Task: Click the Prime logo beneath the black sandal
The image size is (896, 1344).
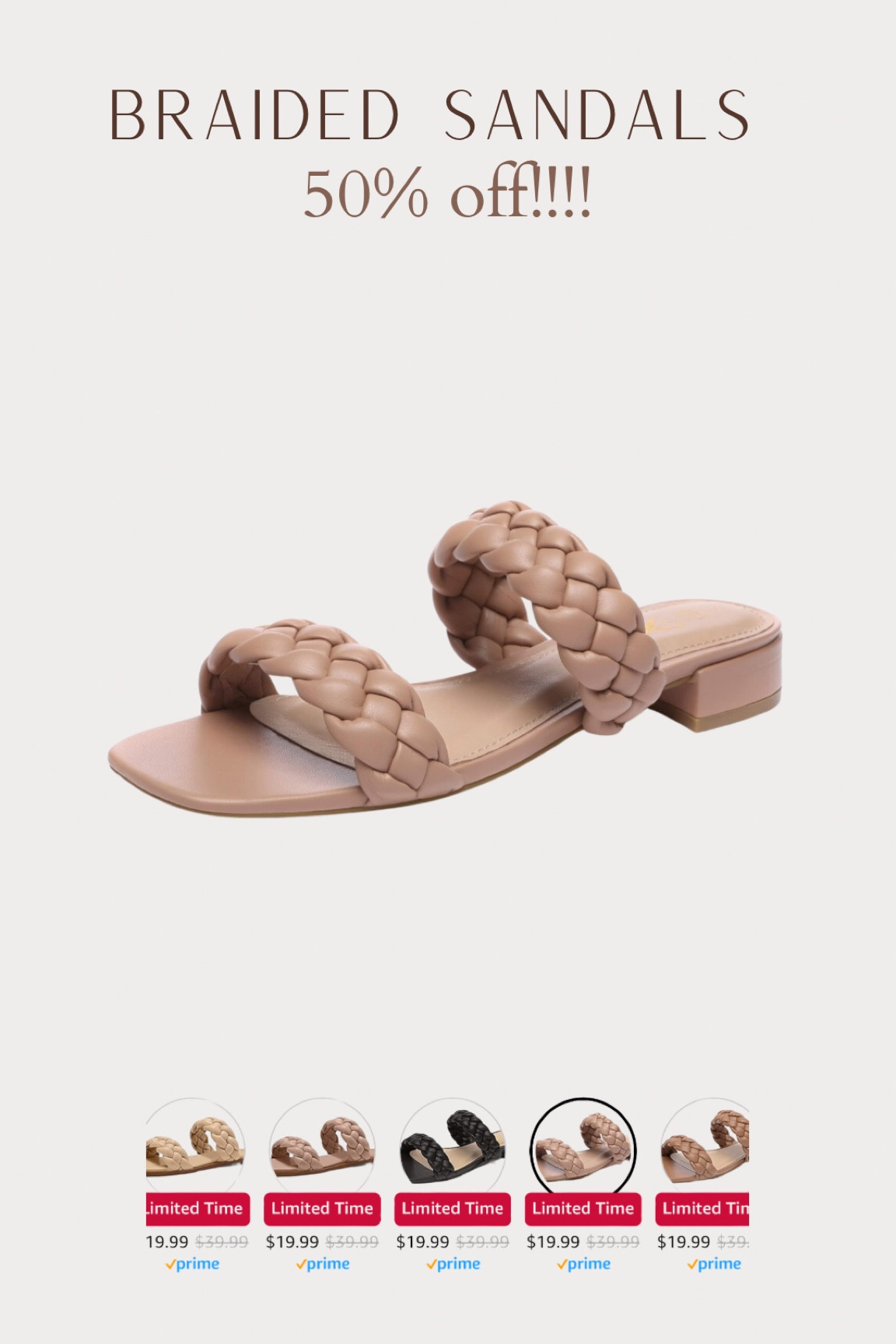Action: pyautogui.click(x=454, y=1264)
